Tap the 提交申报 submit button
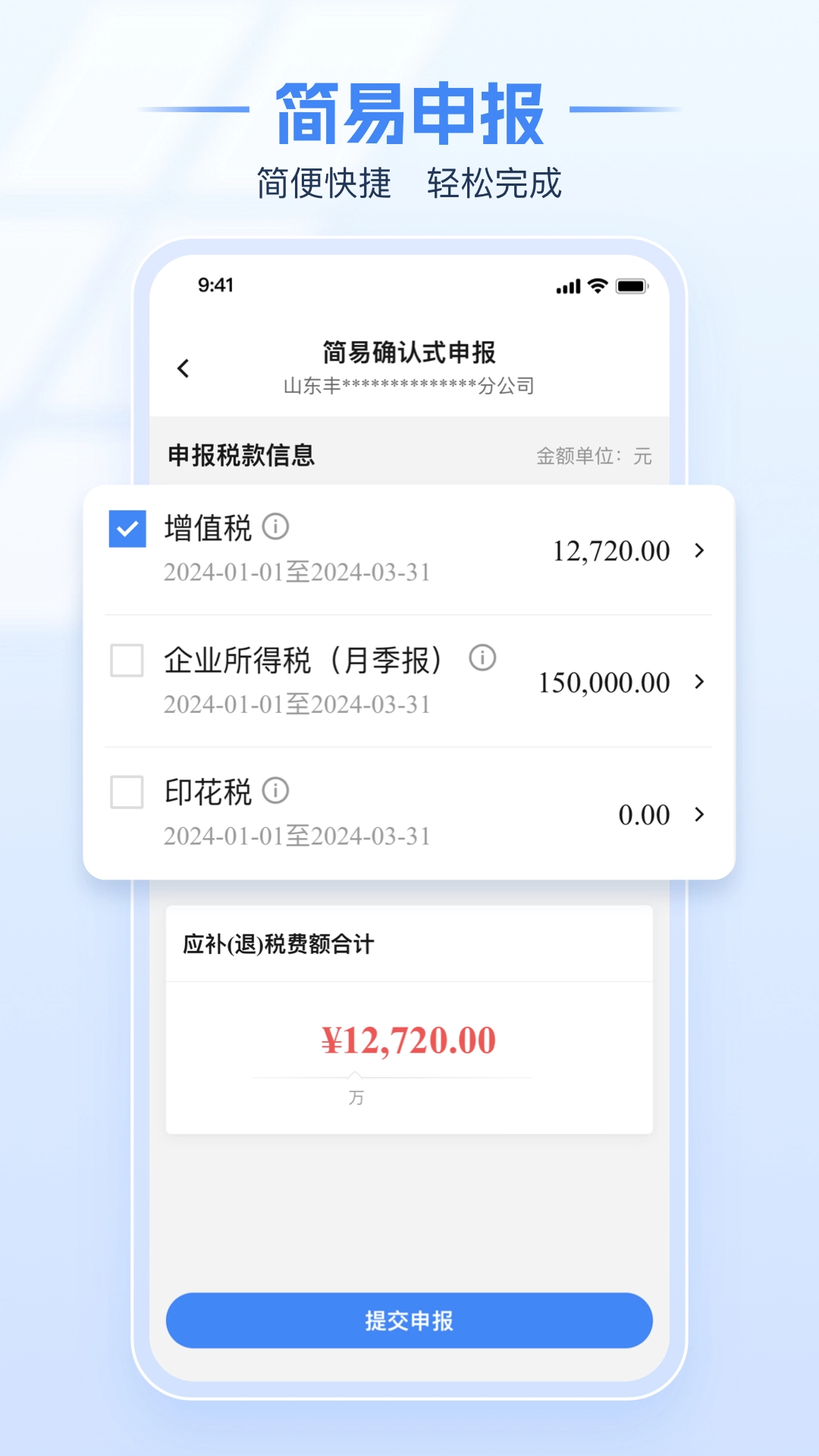This screenshot has height=1456, width=819. point(409,1321)
